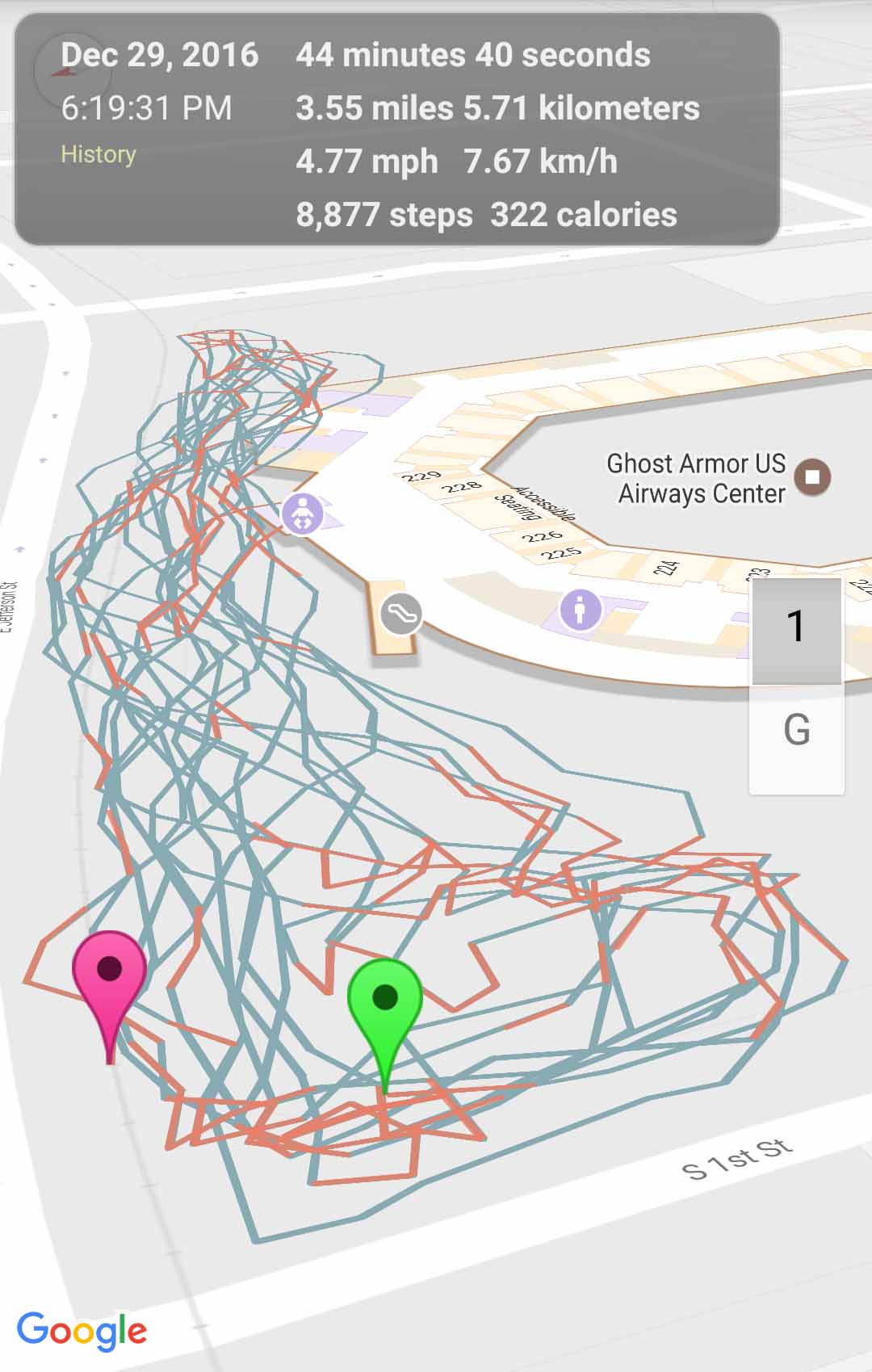
Task: Tap the date Dec 29, 2016
Action: coord(160,53)
